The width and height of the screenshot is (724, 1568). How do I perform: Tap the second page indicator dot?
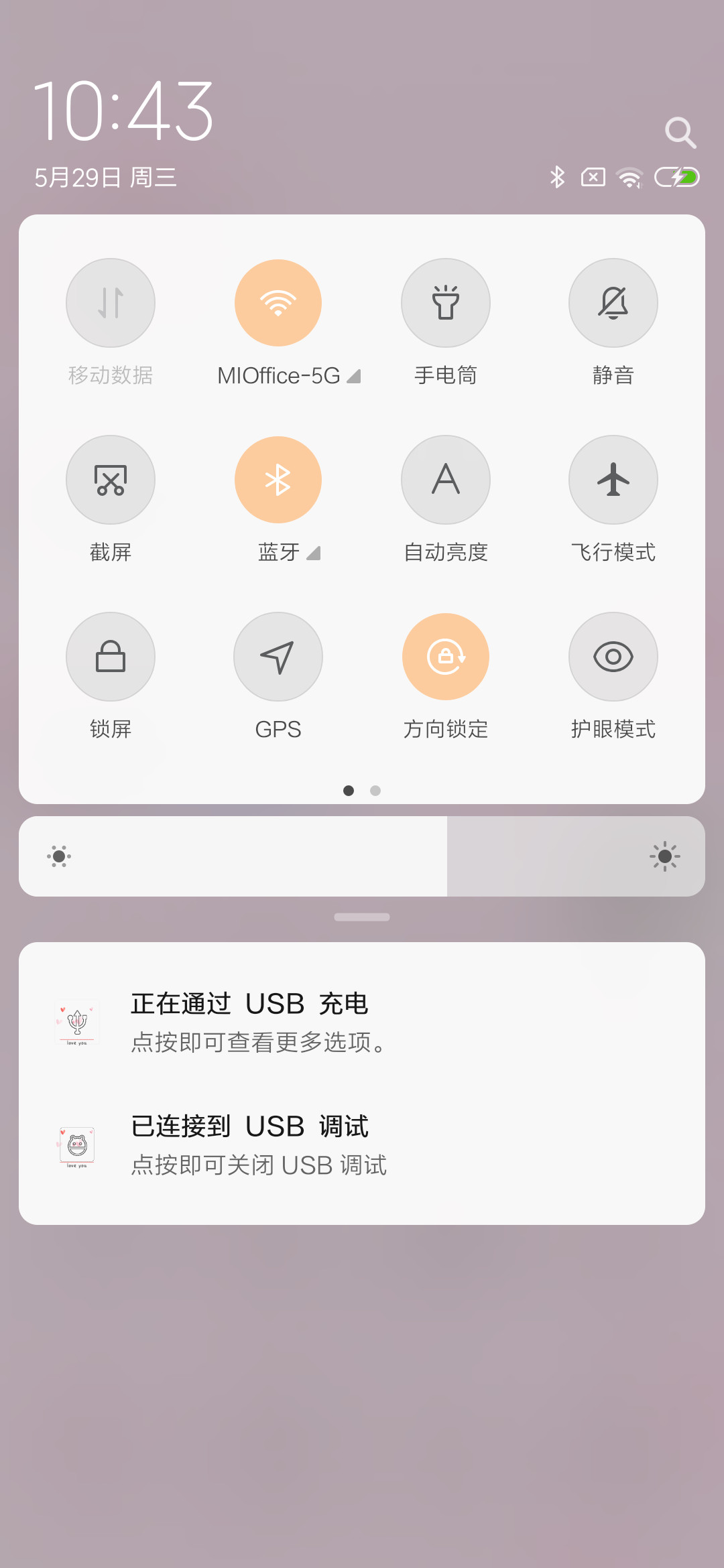(x=375, y=791)
